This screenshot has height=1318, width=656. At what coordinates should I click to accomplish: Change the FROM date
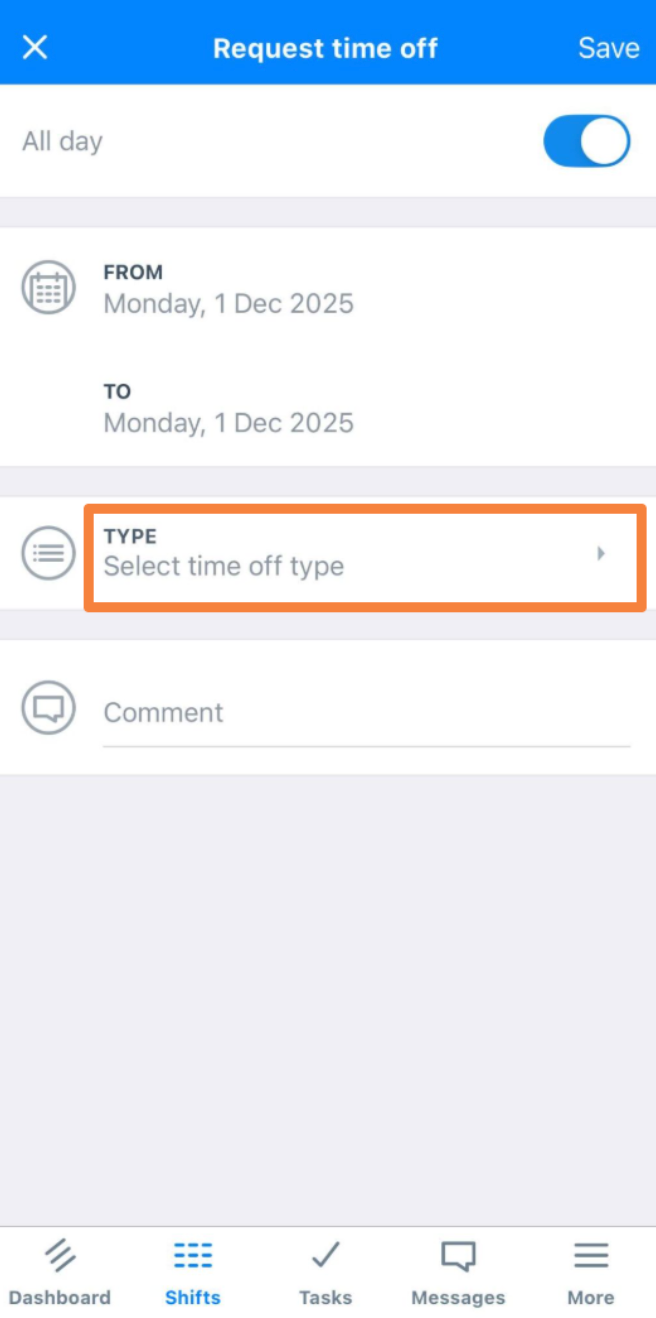click(x=228, y=290)
